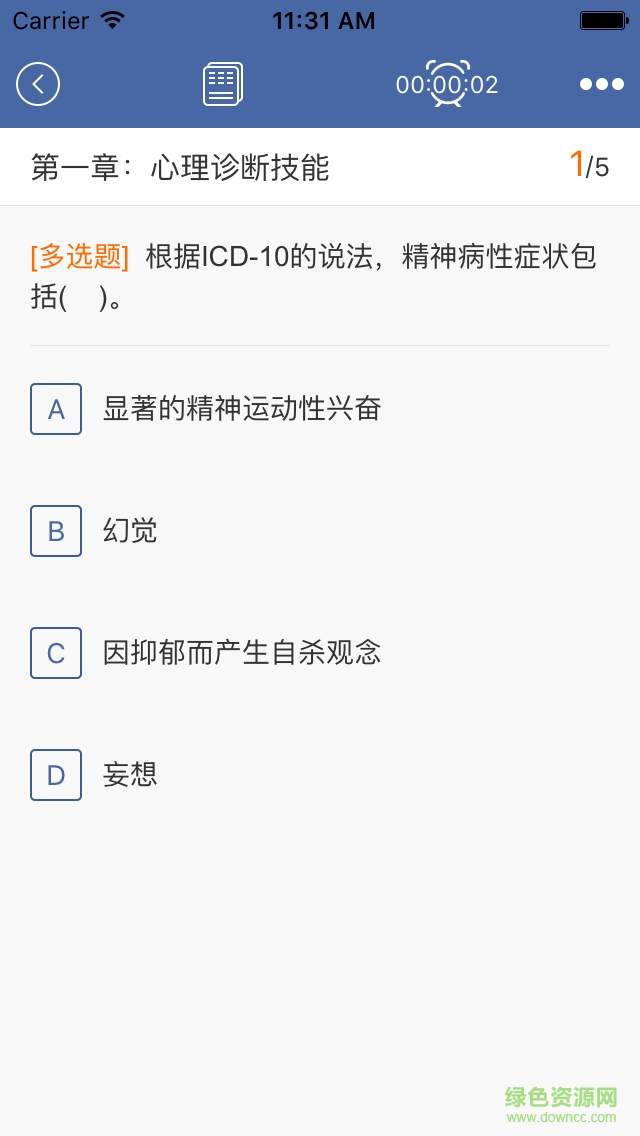Open the answer sheet icon

(x=222, y=84)
